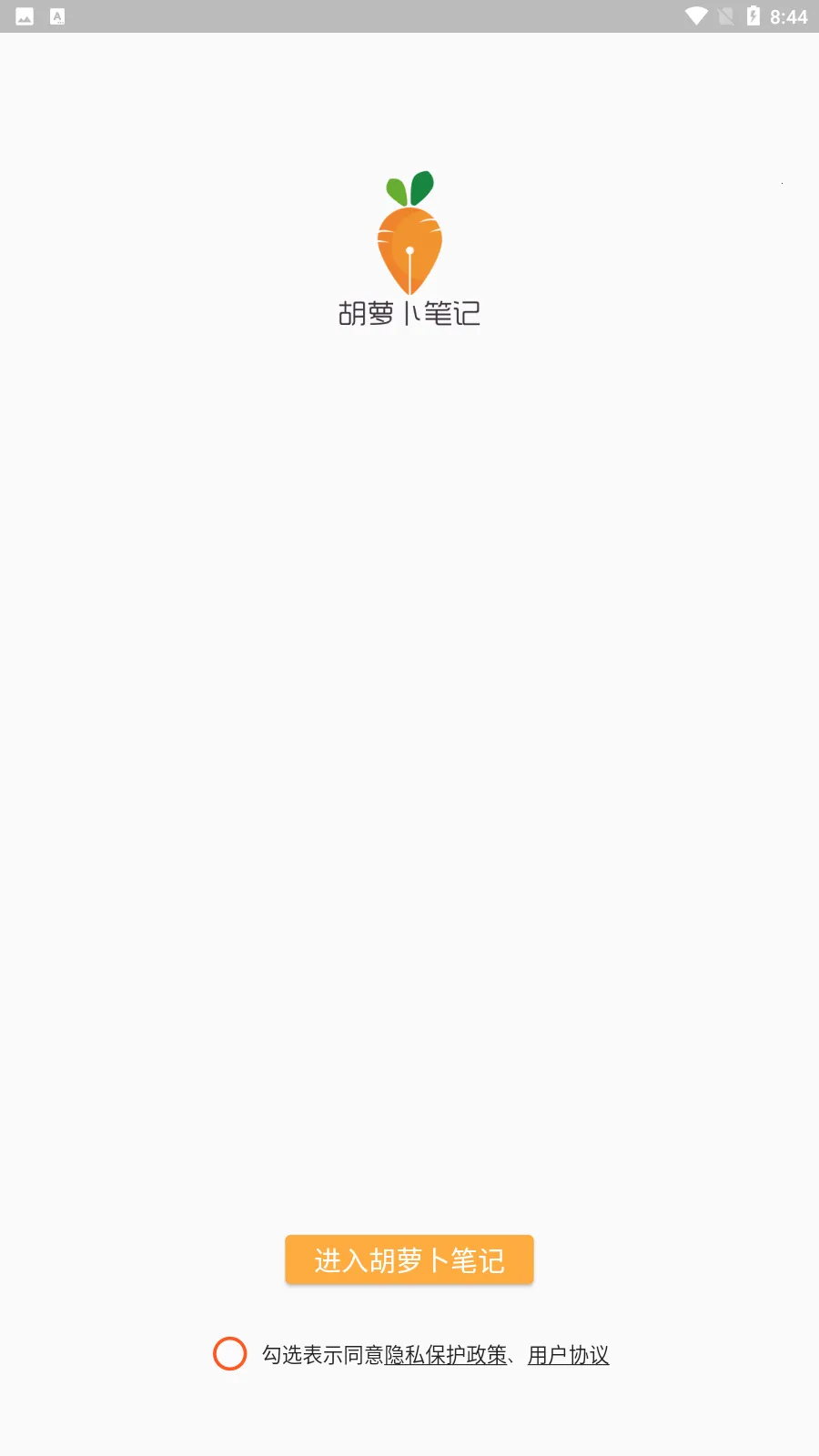
Task: Tap the carrot logo icon
Action: click(409, 237)
